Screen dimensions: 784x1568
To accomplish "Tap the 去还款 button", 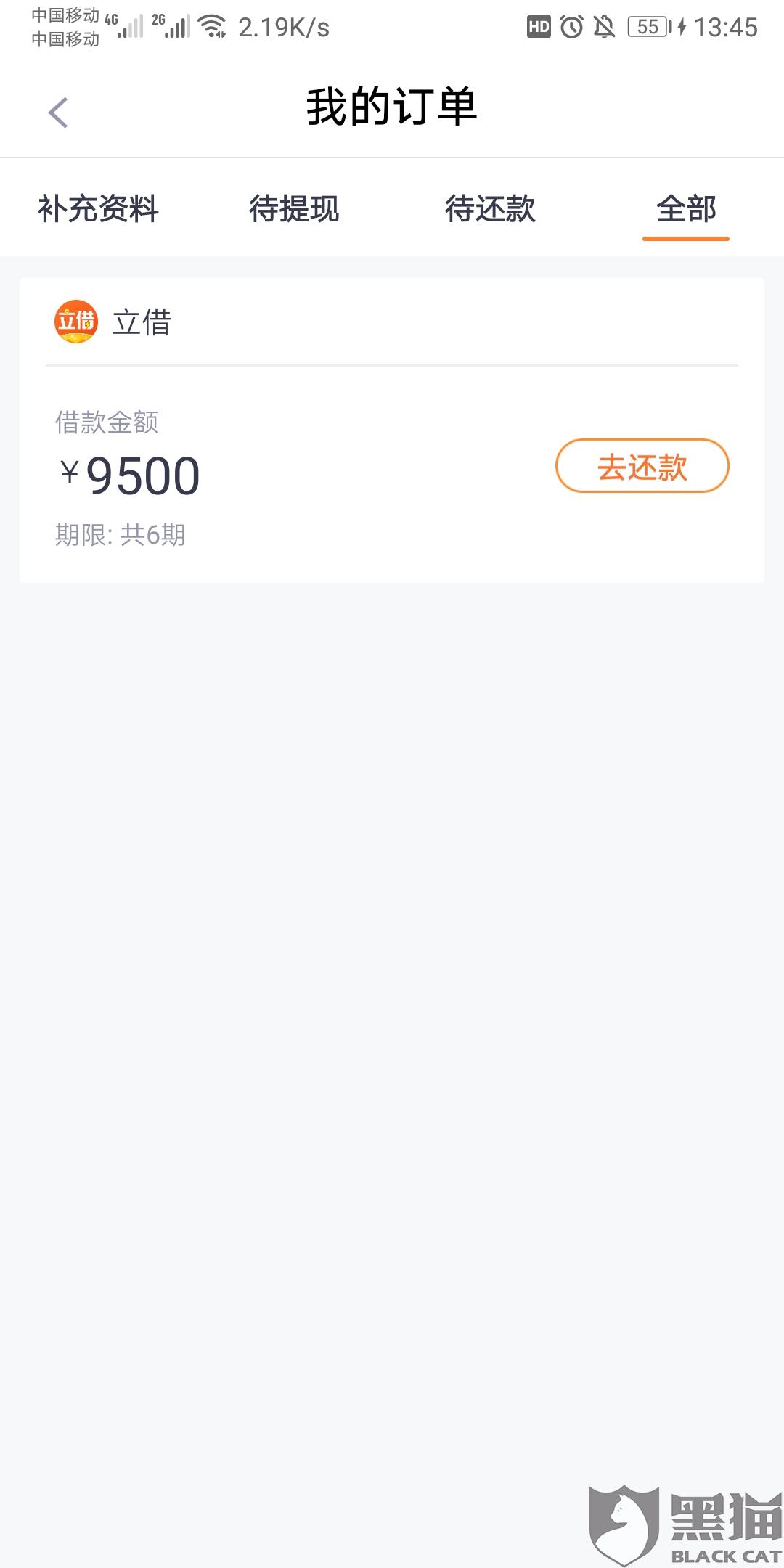I will [x=642, y=466].
